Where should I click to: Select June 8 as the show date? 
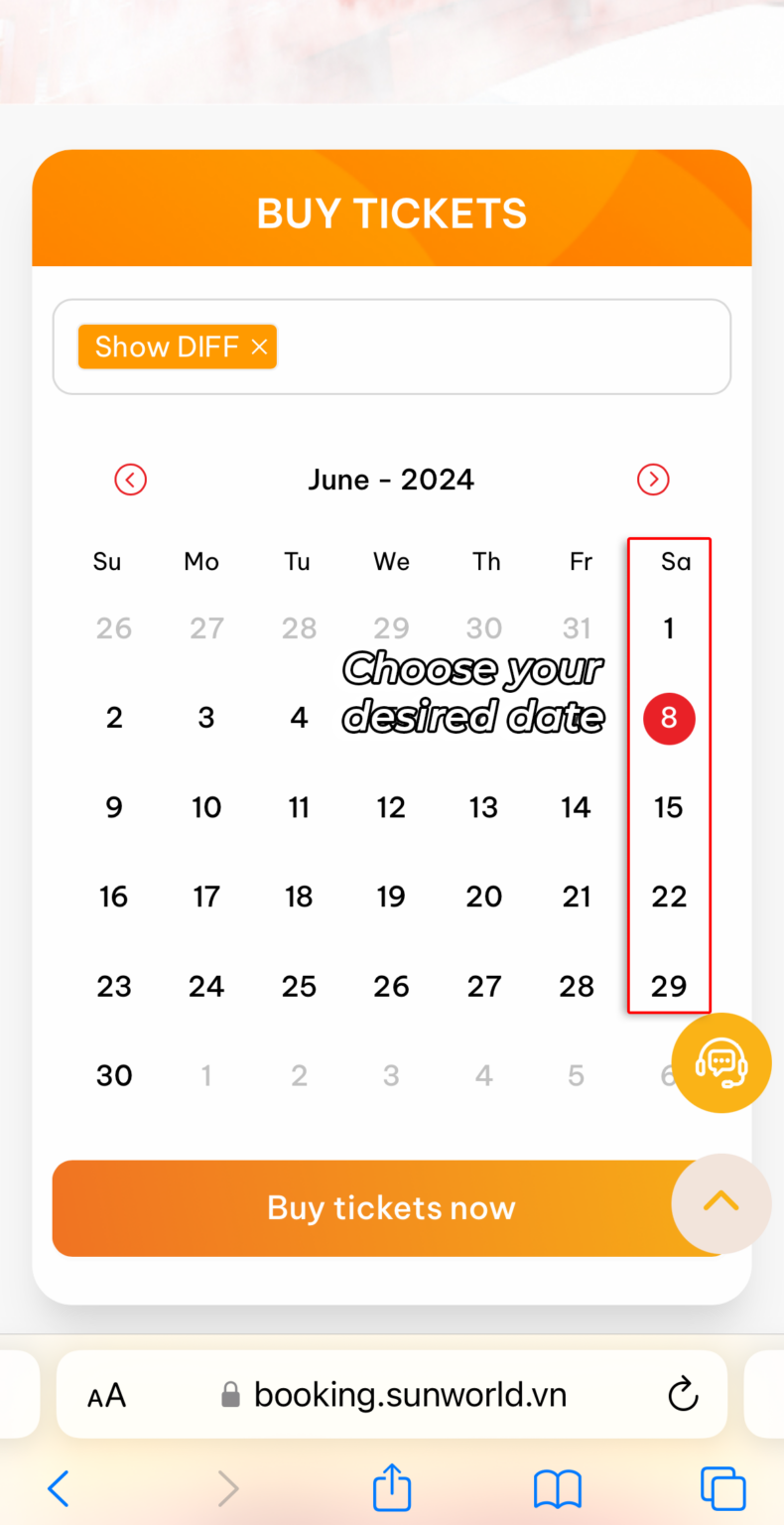click(x=669, y=718)
